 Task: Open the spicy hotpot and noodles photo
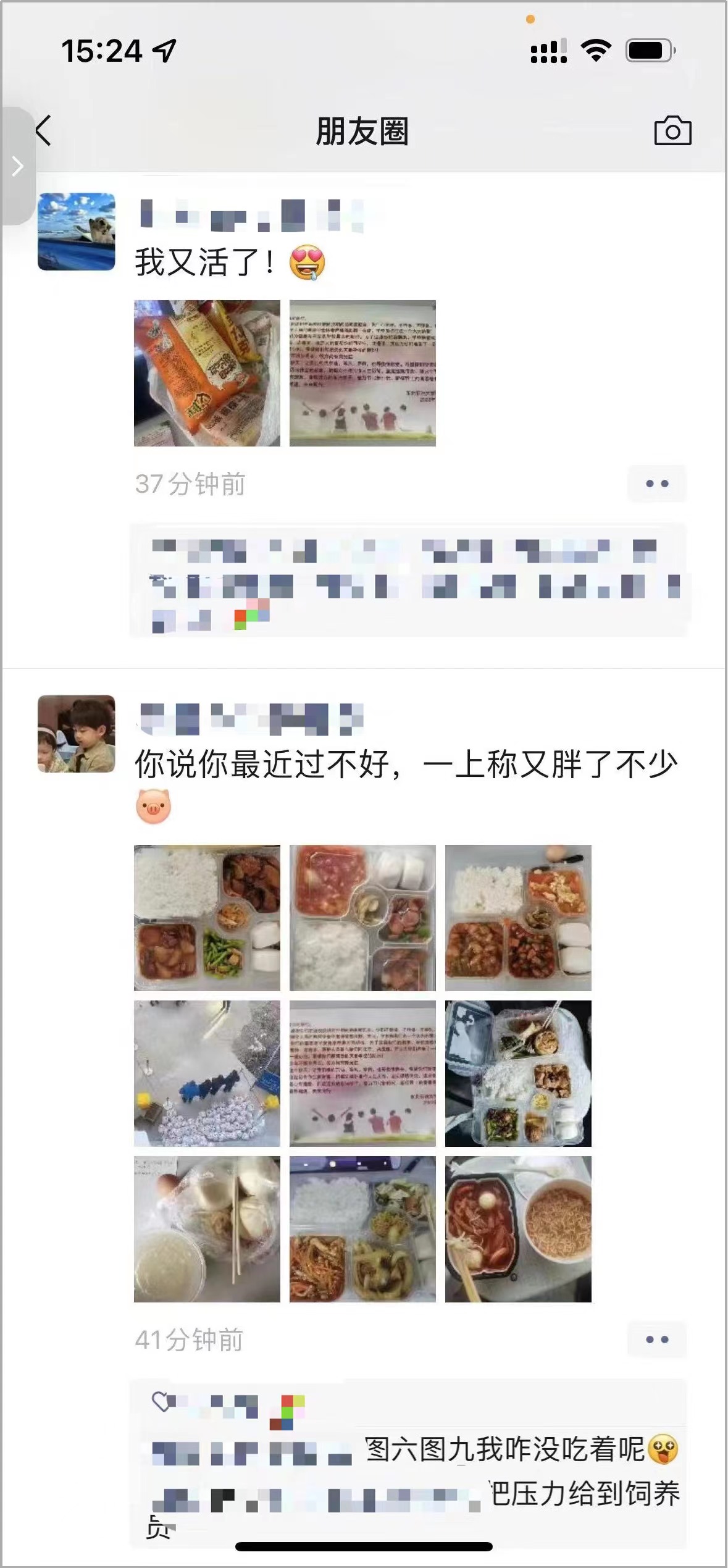(518, 1229)
